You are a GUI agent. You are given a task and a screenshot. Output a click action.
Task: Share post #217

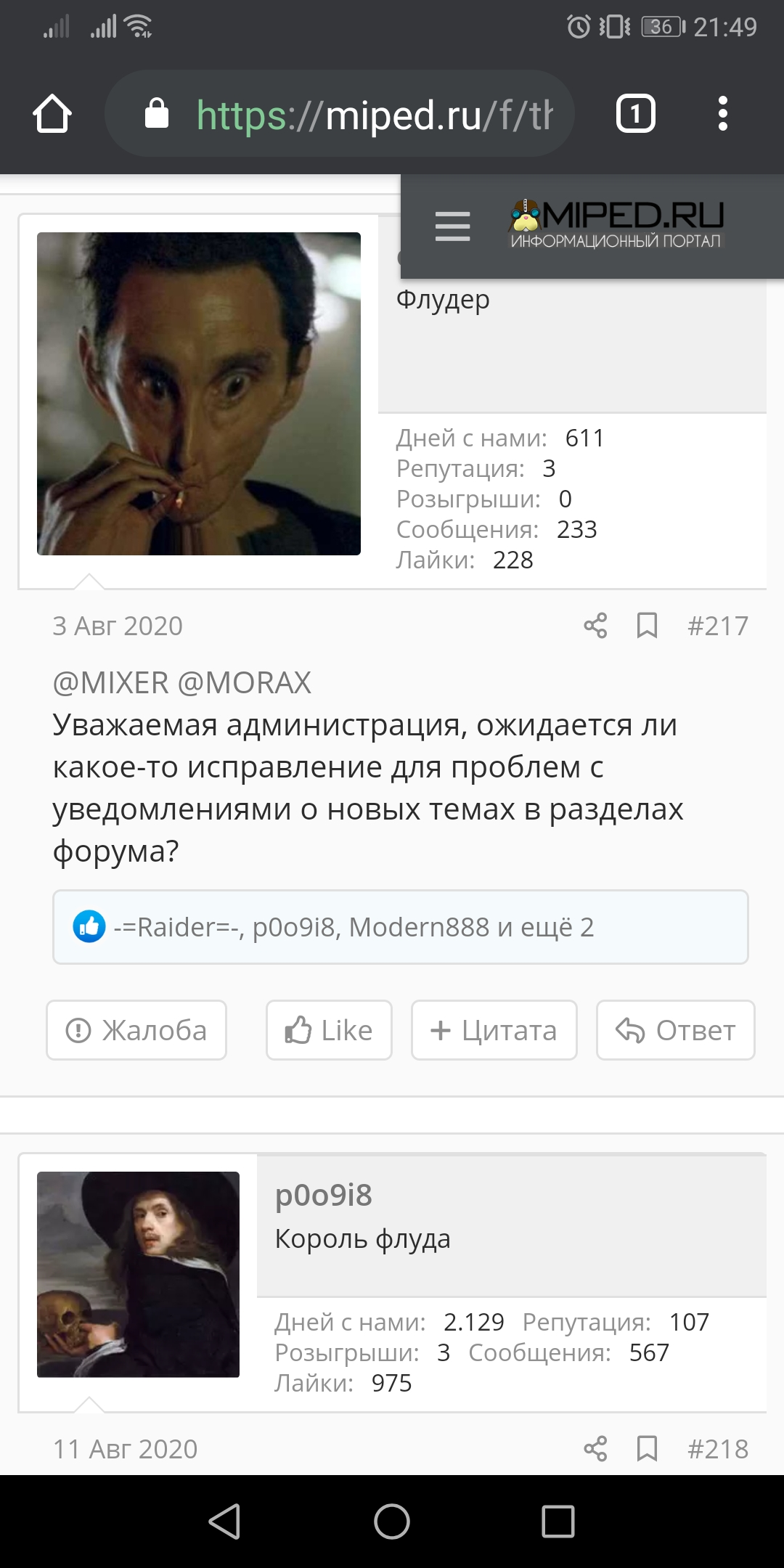[595, 626]
